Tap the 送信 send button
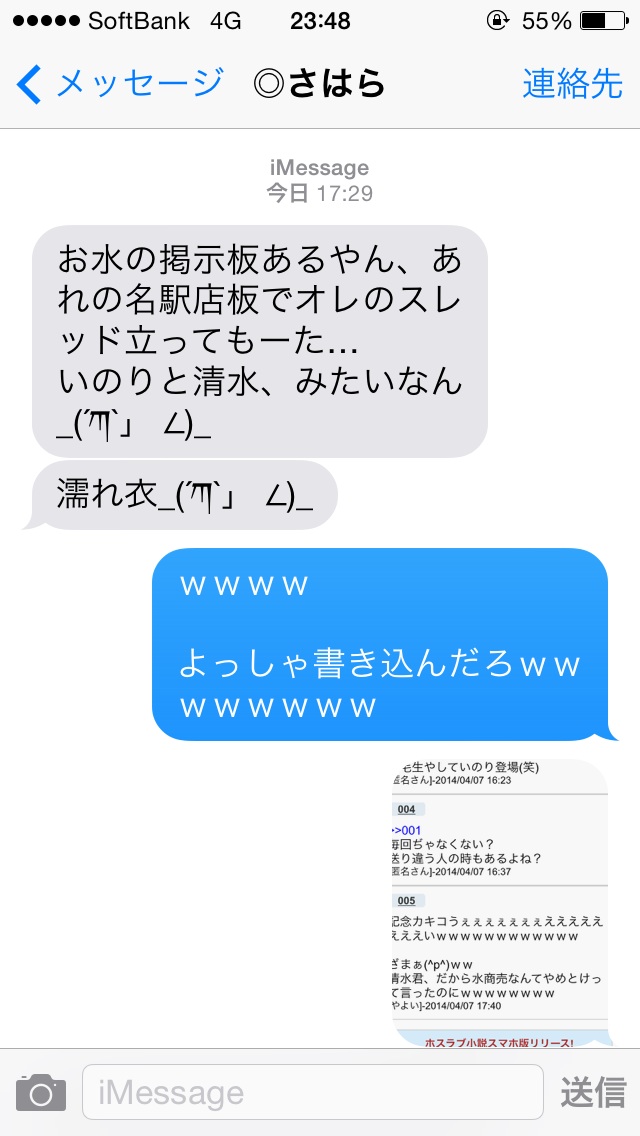 (x=593, y=1092)
